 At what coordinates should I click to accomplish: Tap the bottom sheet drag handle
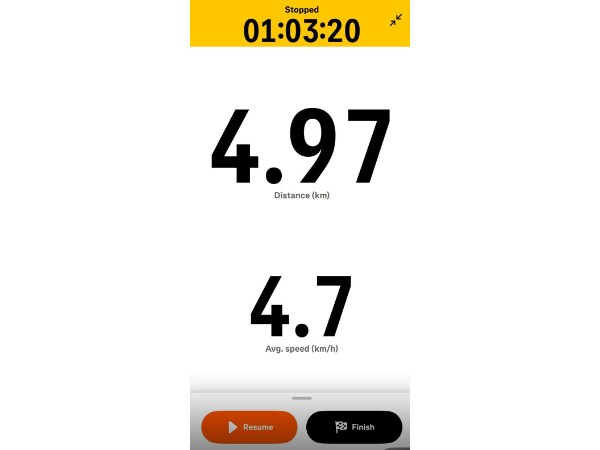[x=301, y=398]
